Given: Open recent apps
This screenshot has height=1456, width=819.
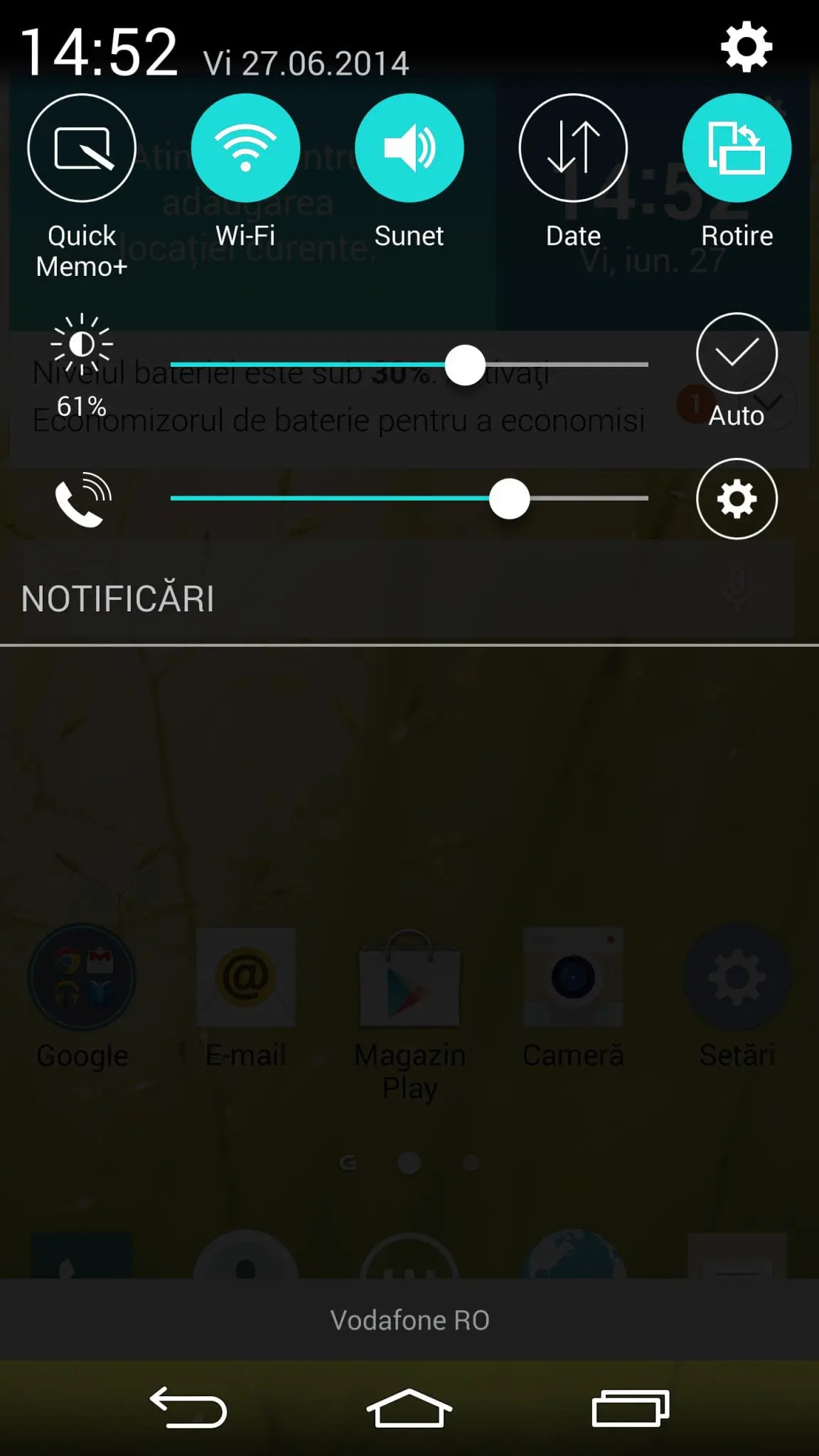Looking at the screenshot, I should click(x=631, y=1407).
